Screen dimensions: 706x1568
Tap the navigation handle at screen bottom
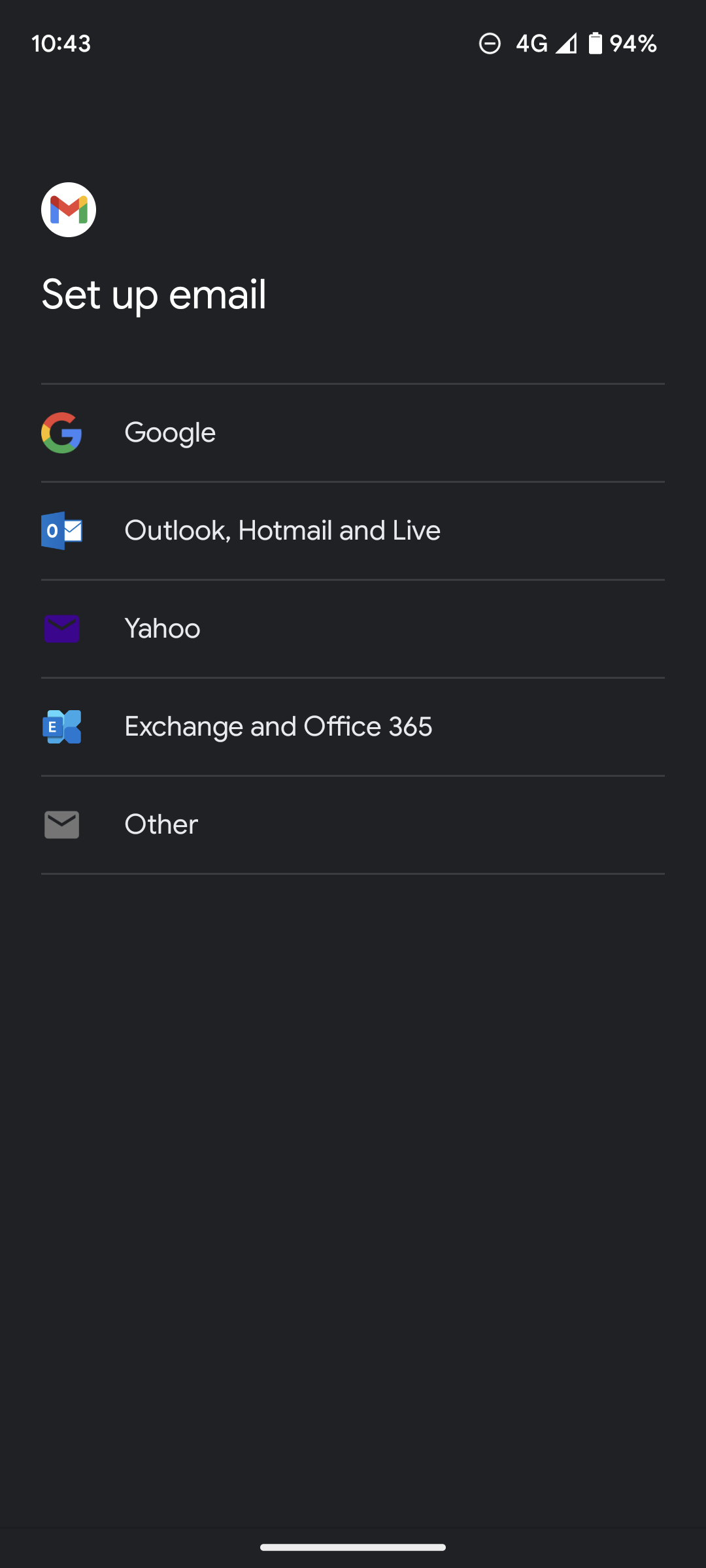pyautogui.click(x=353, y=1546)
